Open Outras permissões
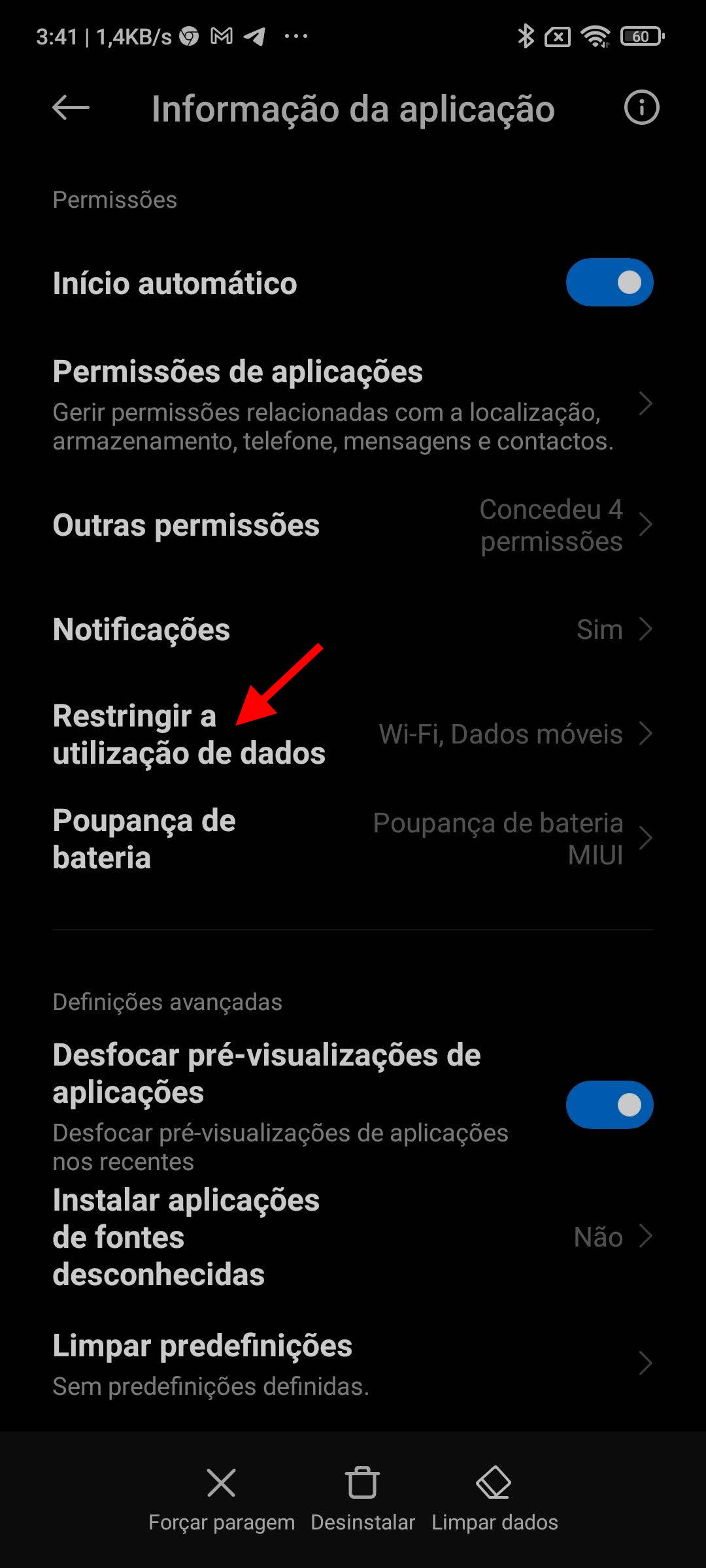Image resolution: width=706 pixels, height=1568 pixels. pyautogui.click(x=353, y=525)
